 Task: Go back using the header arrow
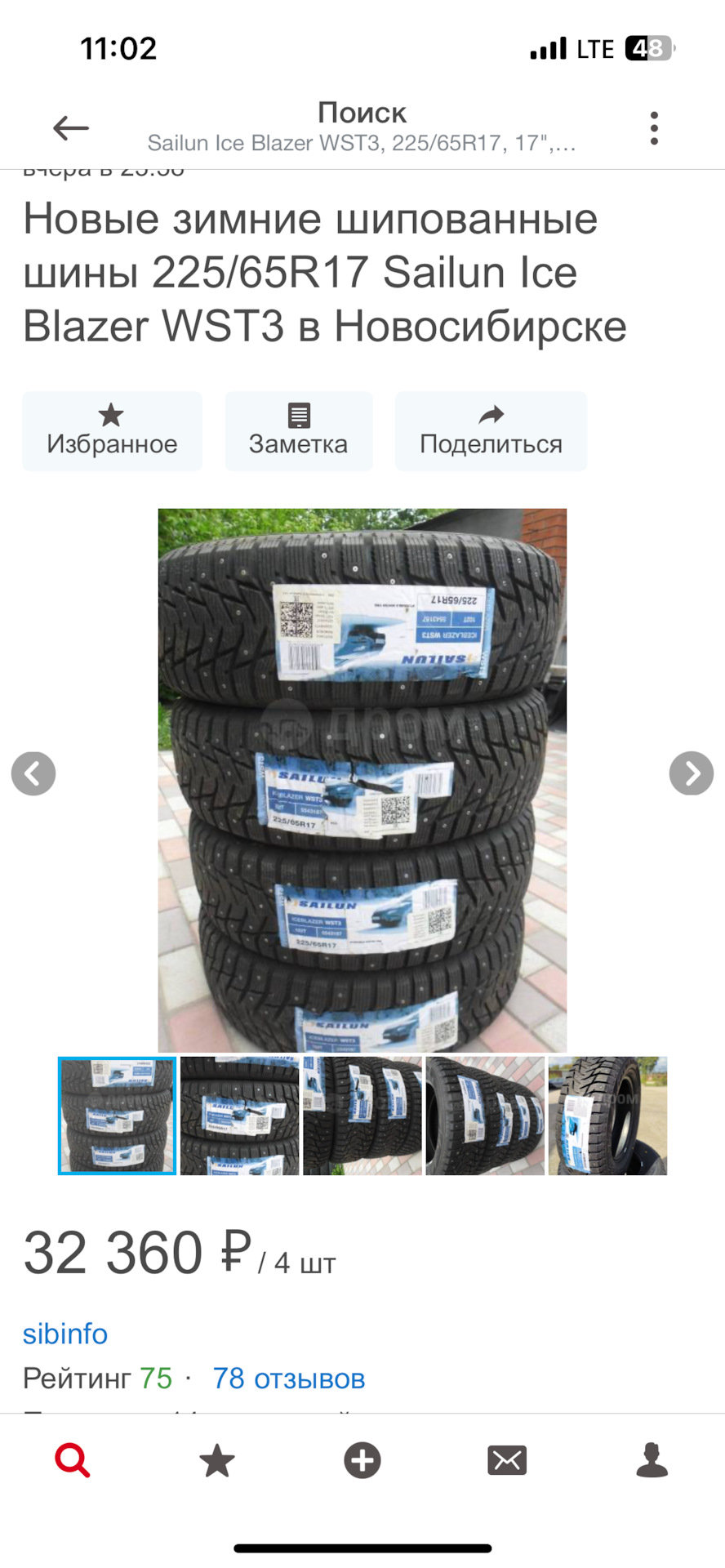pyautogui.click(x=71, y=128)
